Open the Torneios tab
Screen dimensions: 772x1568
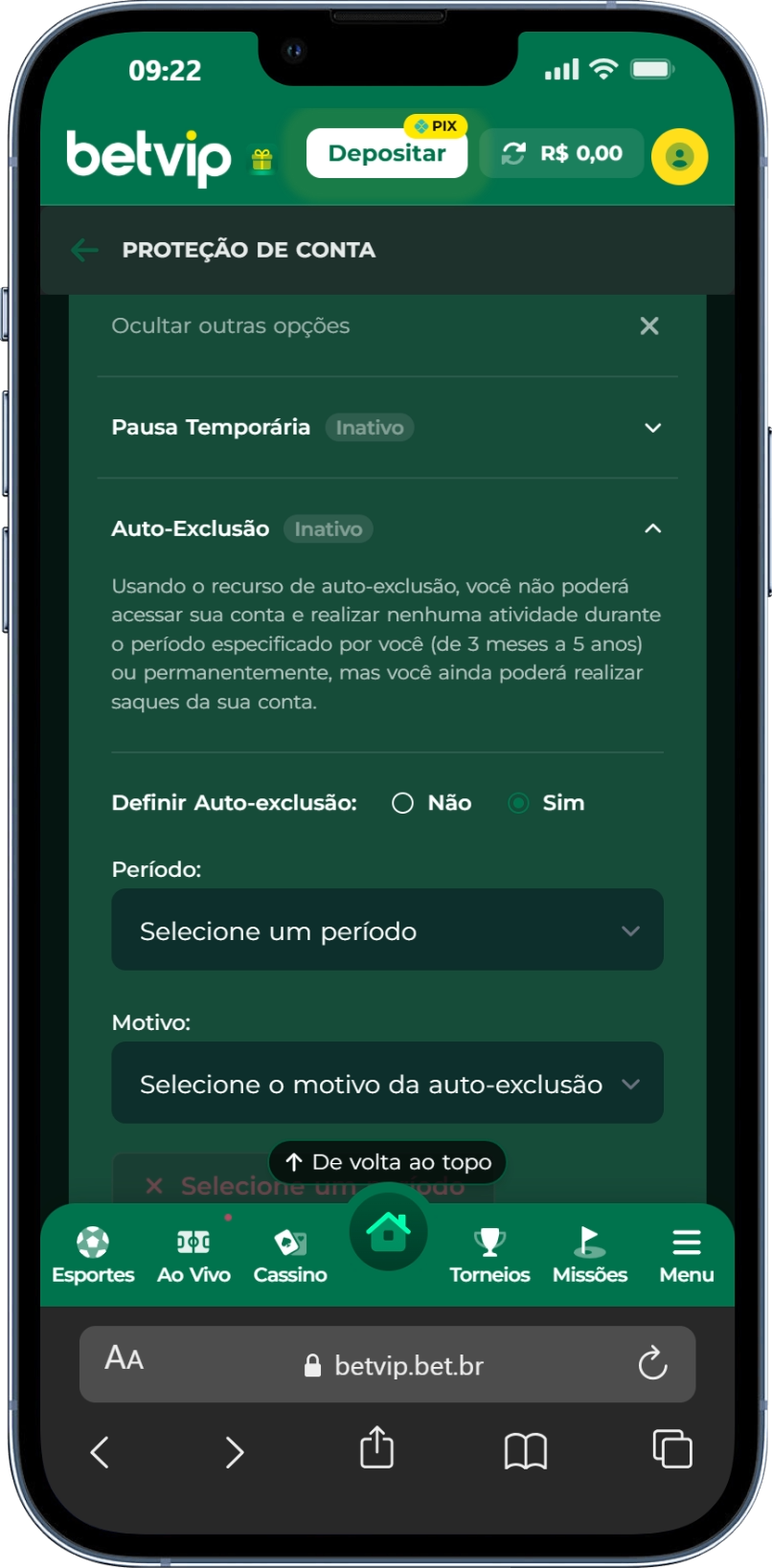click(x=489, y=1255)
